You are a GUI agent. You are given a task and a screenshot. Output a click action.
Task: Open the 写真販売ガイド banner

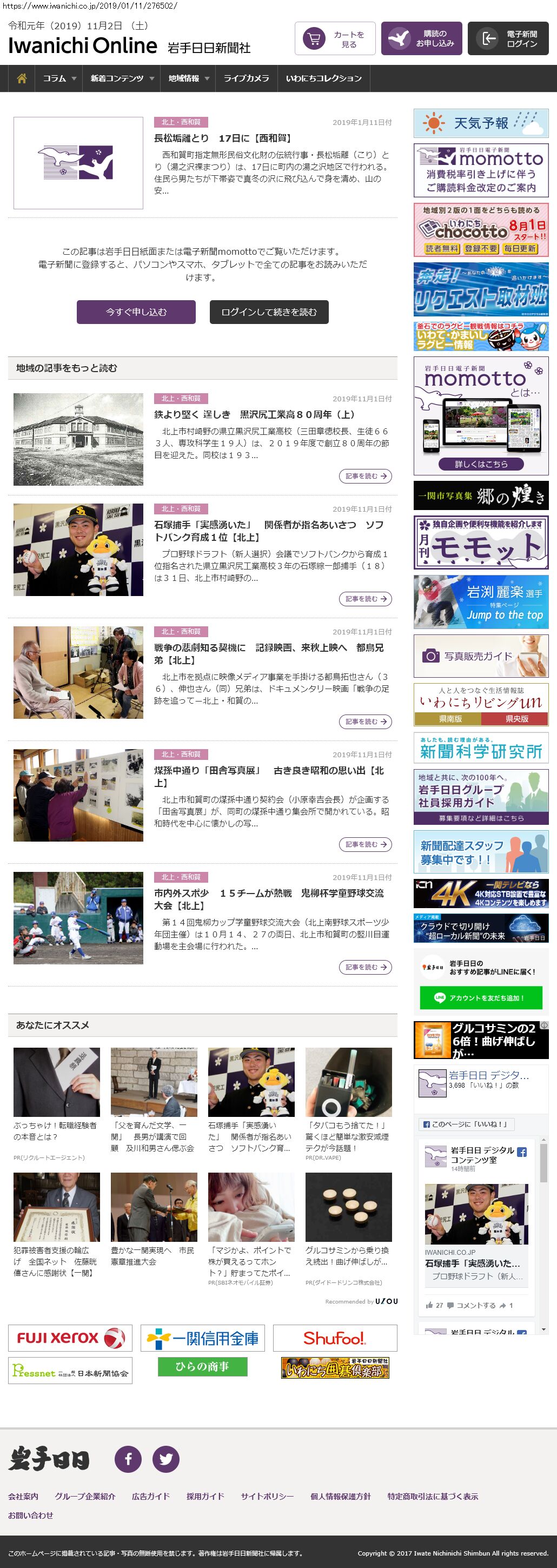[x=481, y=656]
